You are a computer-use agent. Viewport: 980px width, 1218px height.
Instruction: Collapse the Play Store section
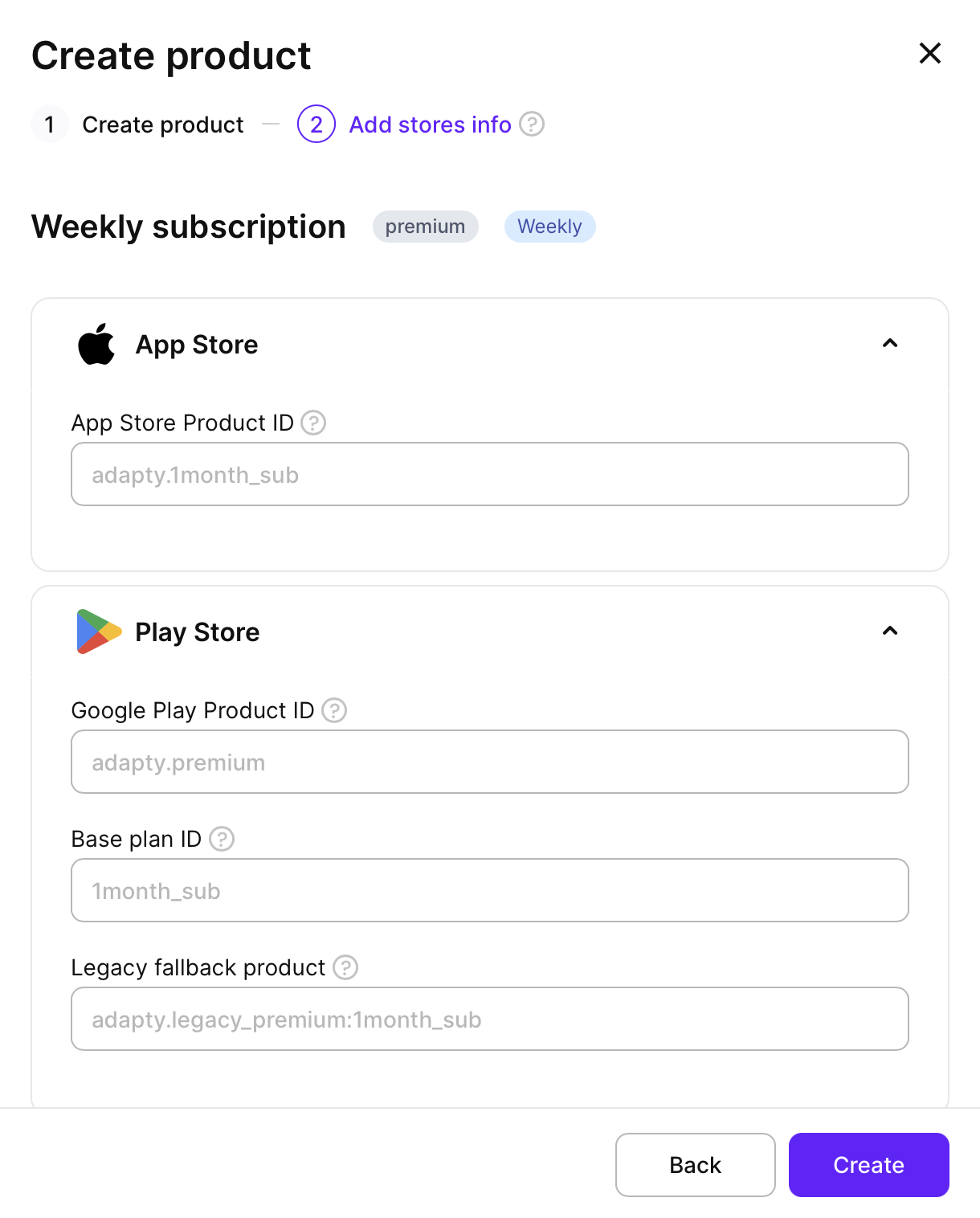[890, 631]
